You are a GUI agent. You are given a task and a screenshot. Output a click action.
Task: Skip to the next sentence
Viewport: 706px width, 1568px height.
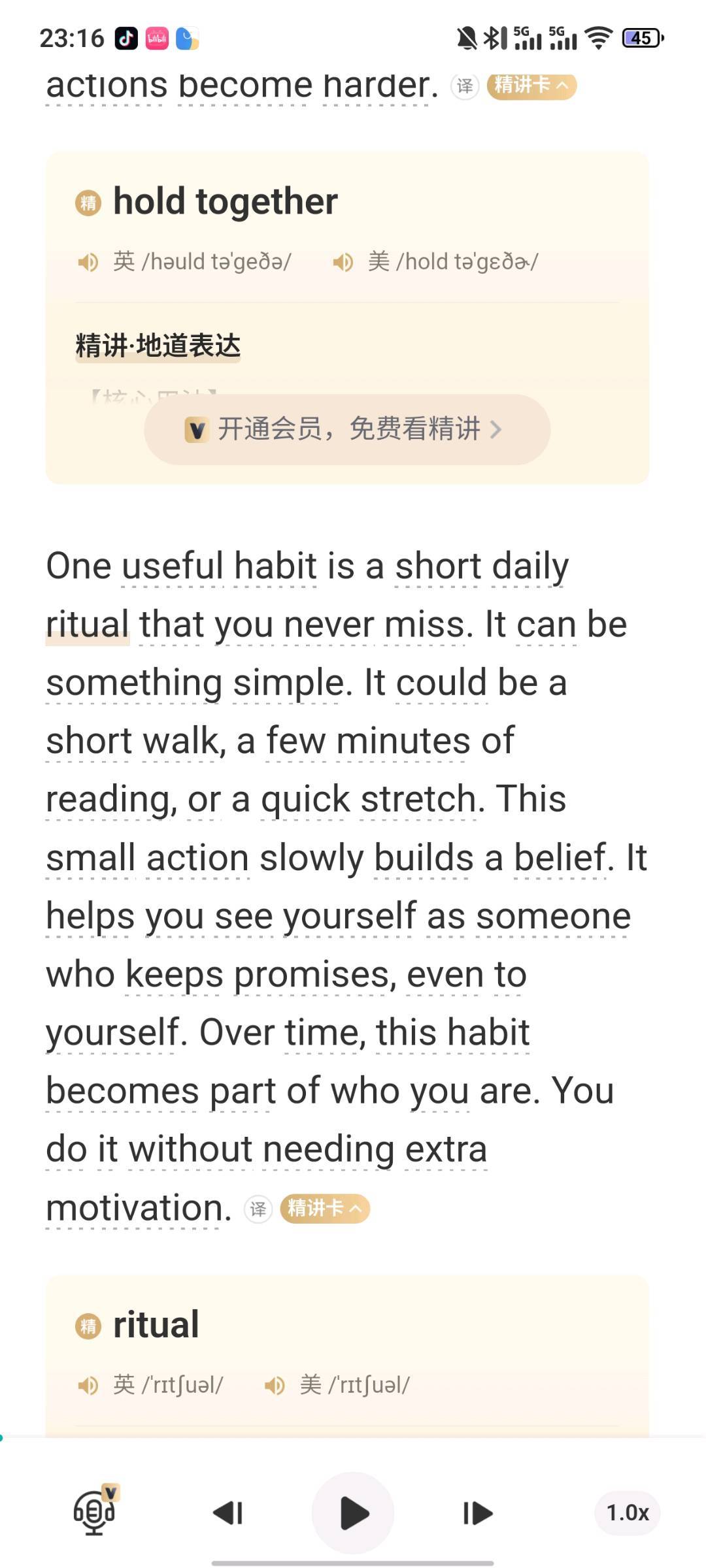(478, 1512)
